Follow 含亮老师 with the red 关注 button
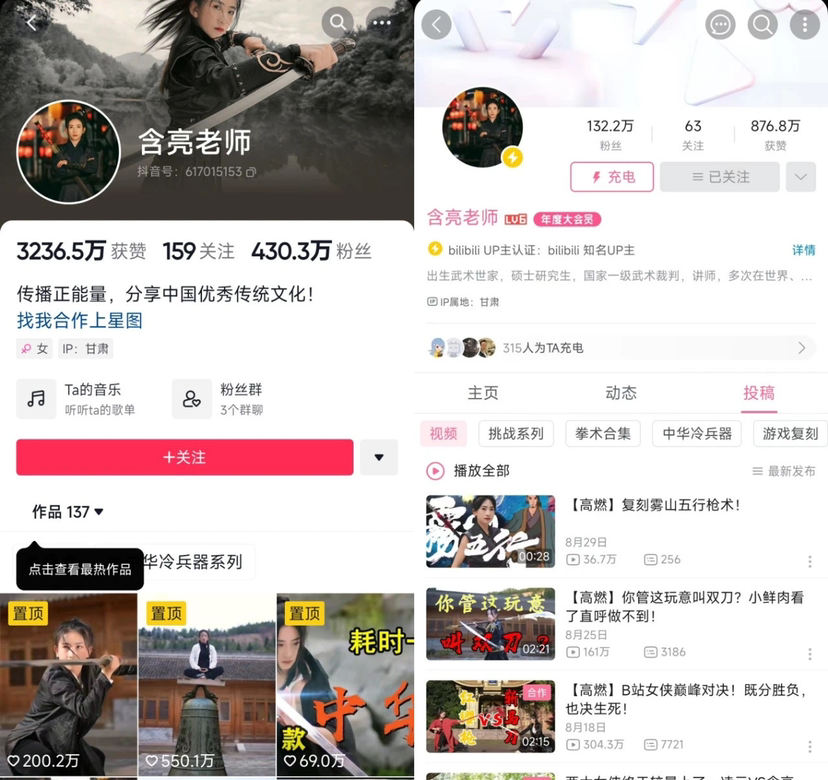Image resolution: width=828 pixels, height=780 pixels. 185,457
